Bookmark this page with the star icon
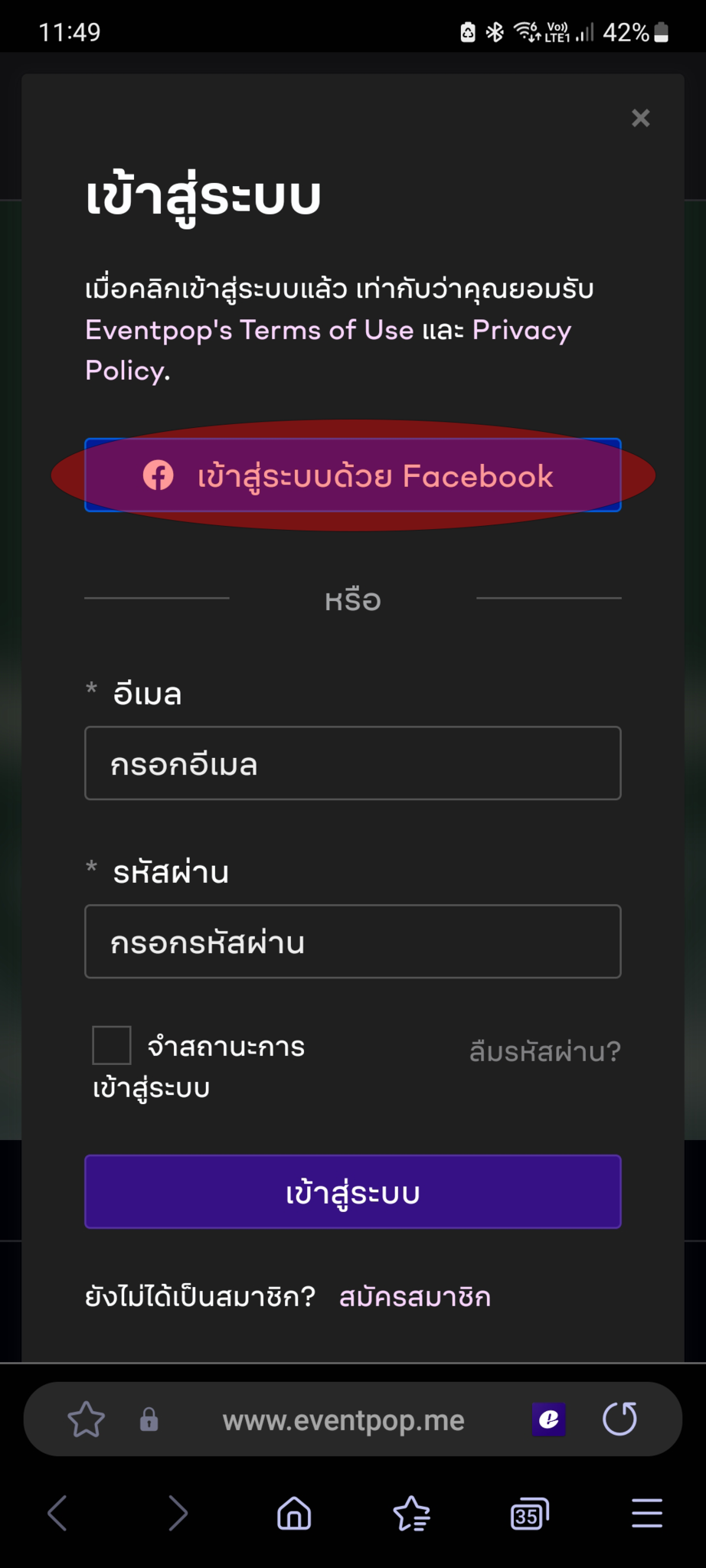This screenshot has height=1568, width=706. tap(86, 1419)
